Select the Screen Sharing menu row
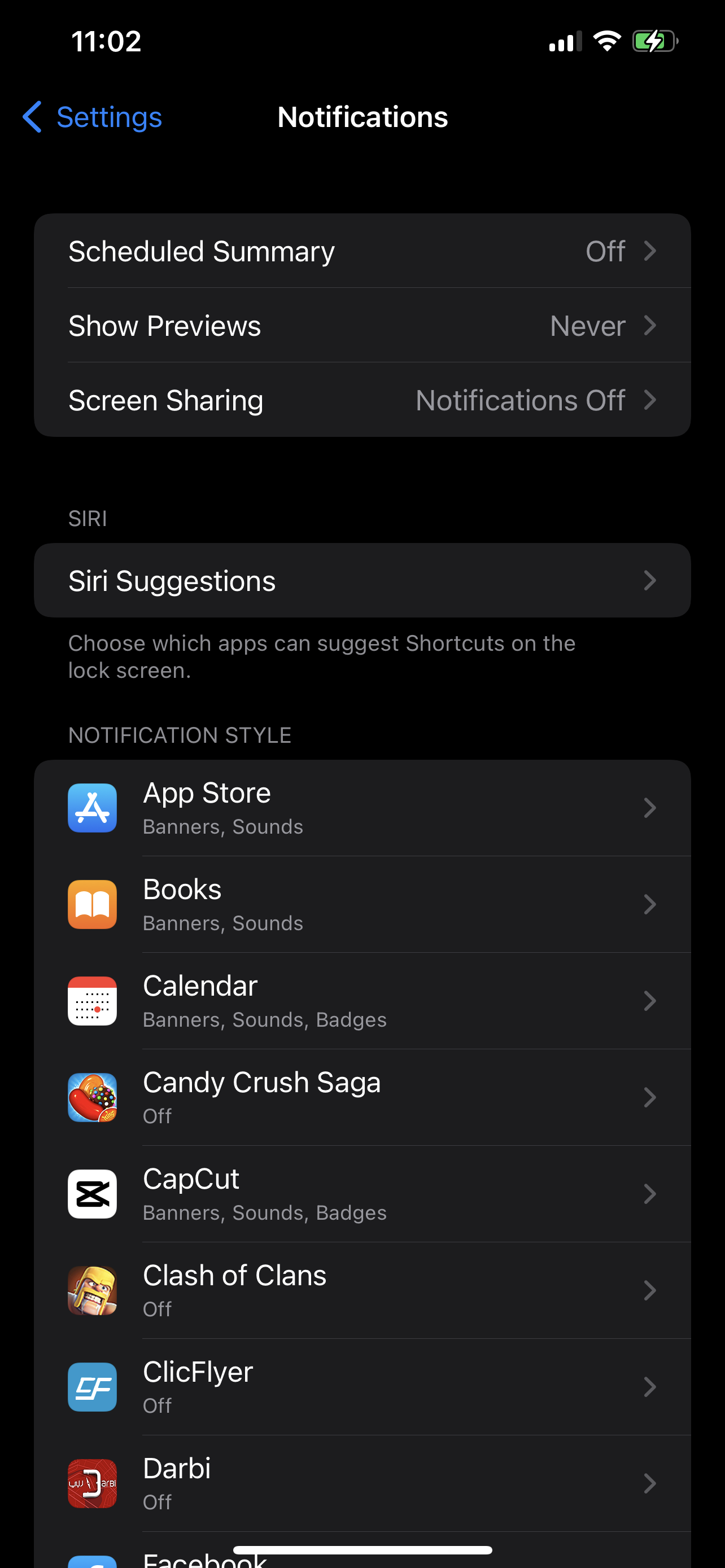This screenshot has width=725, height=1568. click(362, 400)
